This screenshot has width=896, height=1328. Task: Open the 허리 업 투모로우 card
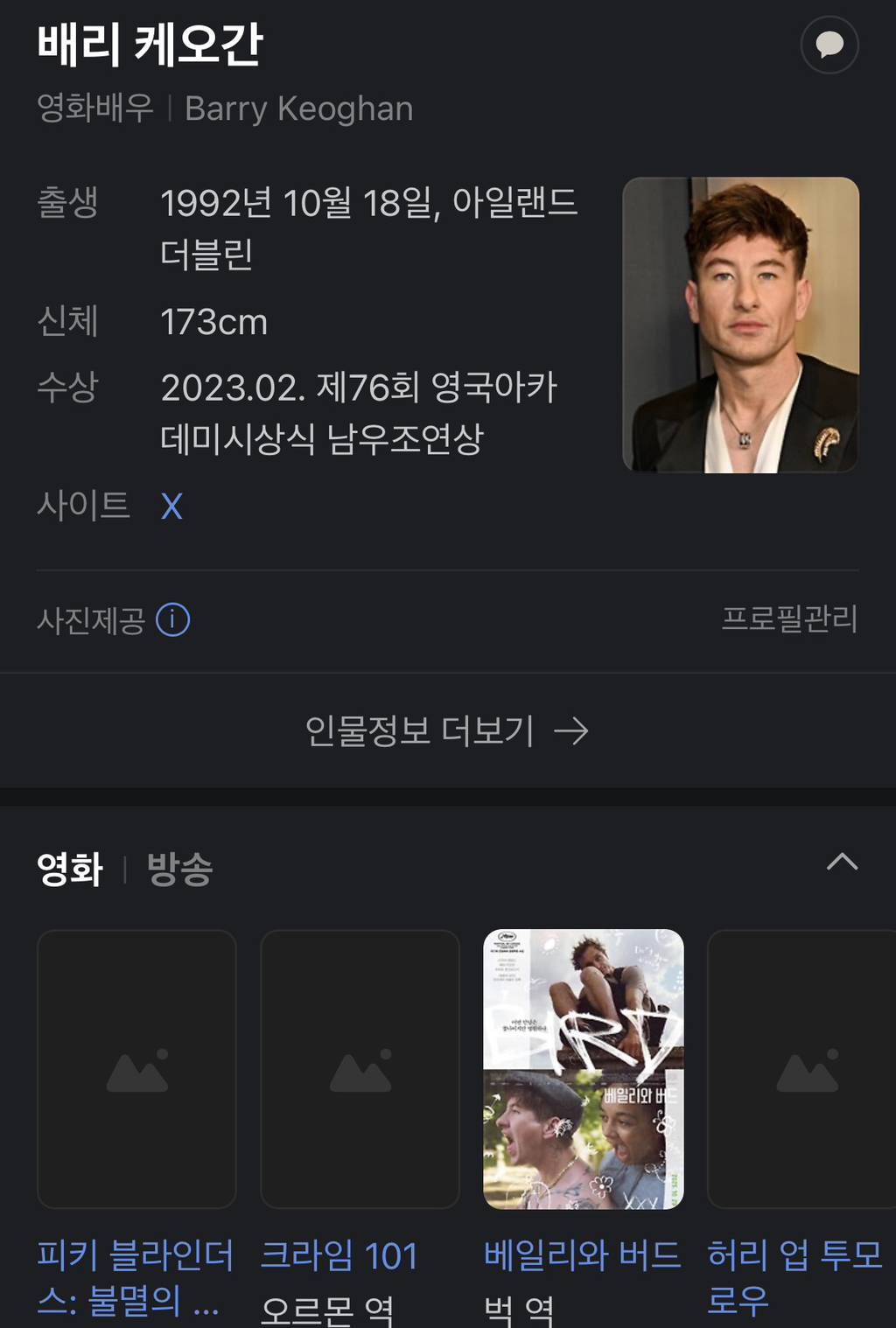(801, 1069)
